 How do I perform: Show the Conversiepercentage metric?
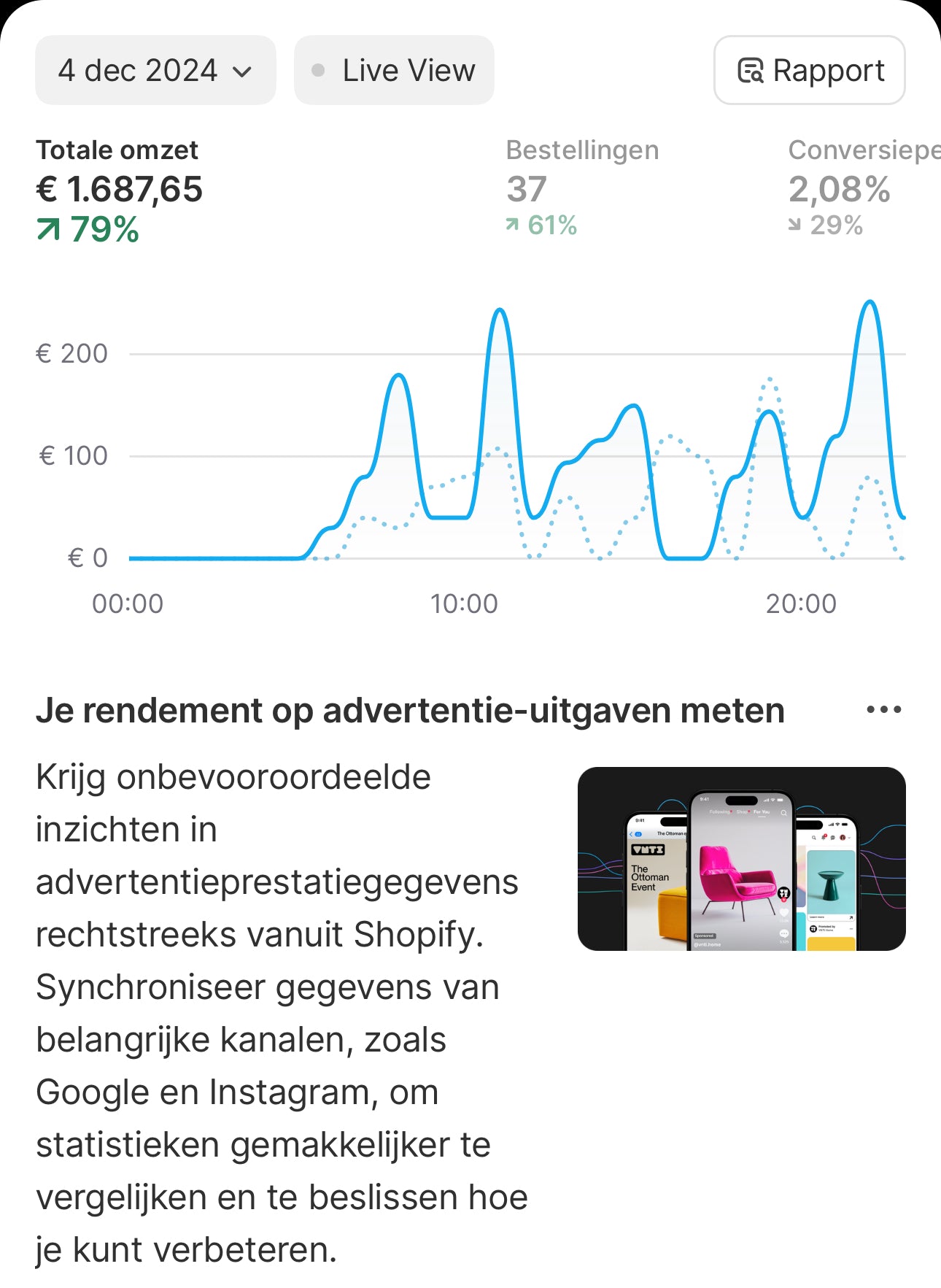click(861, 188)
